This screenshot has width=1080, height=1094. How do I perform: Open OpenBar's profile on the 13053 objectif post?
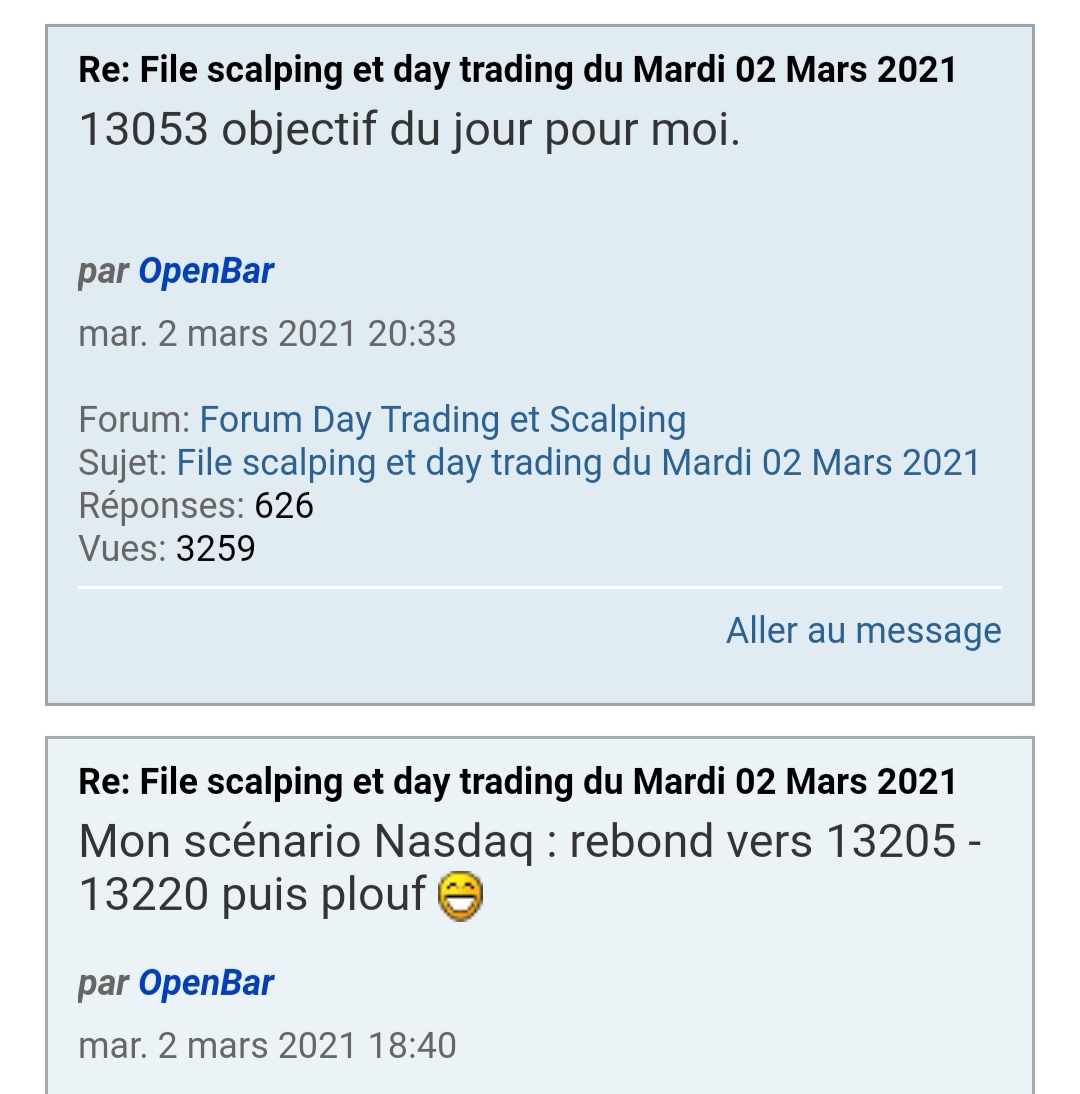pos(205,271)
